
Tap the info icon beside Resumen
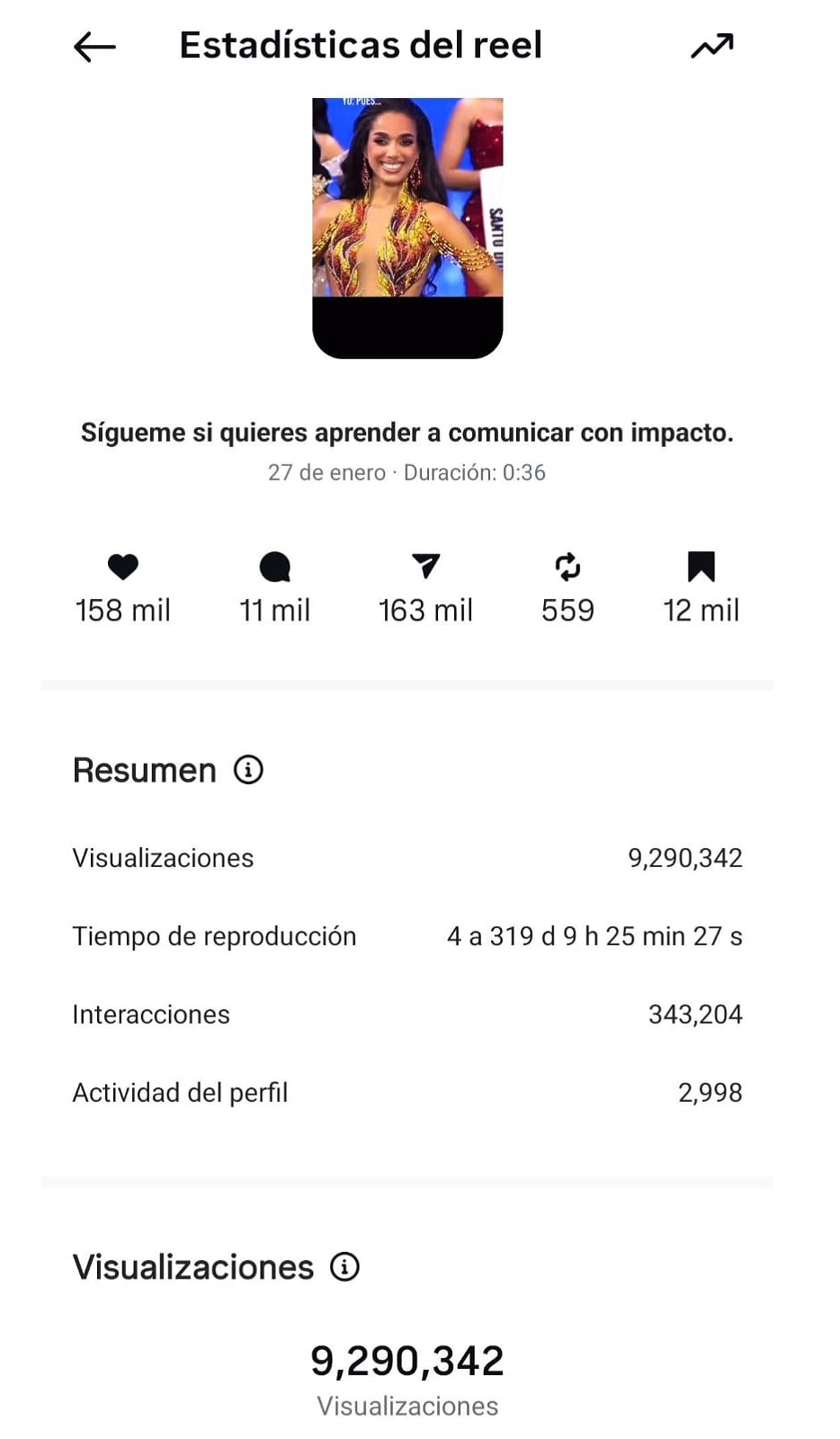(248, 770)
